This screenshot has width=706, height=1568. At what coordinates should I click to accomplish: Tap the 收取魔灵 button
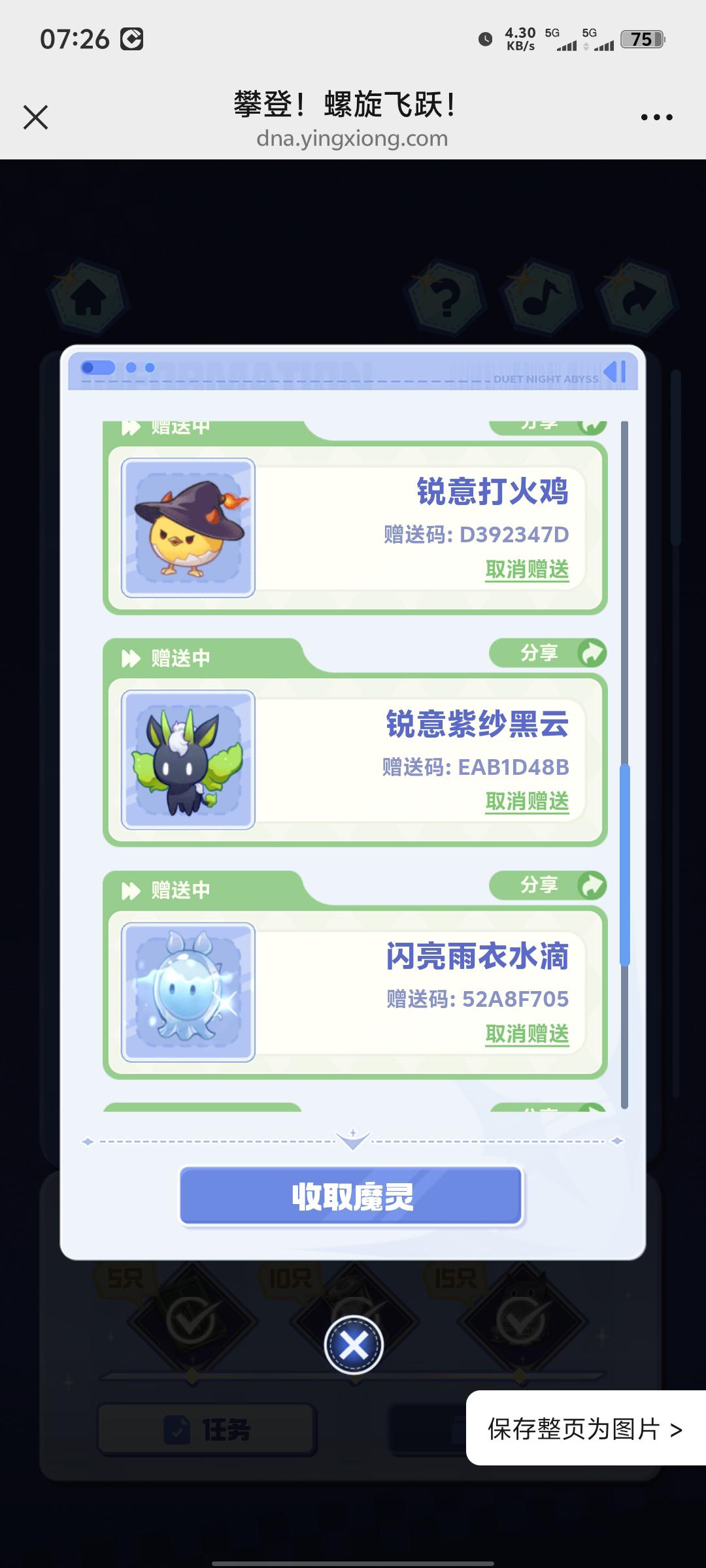[x=352, y=1196]
